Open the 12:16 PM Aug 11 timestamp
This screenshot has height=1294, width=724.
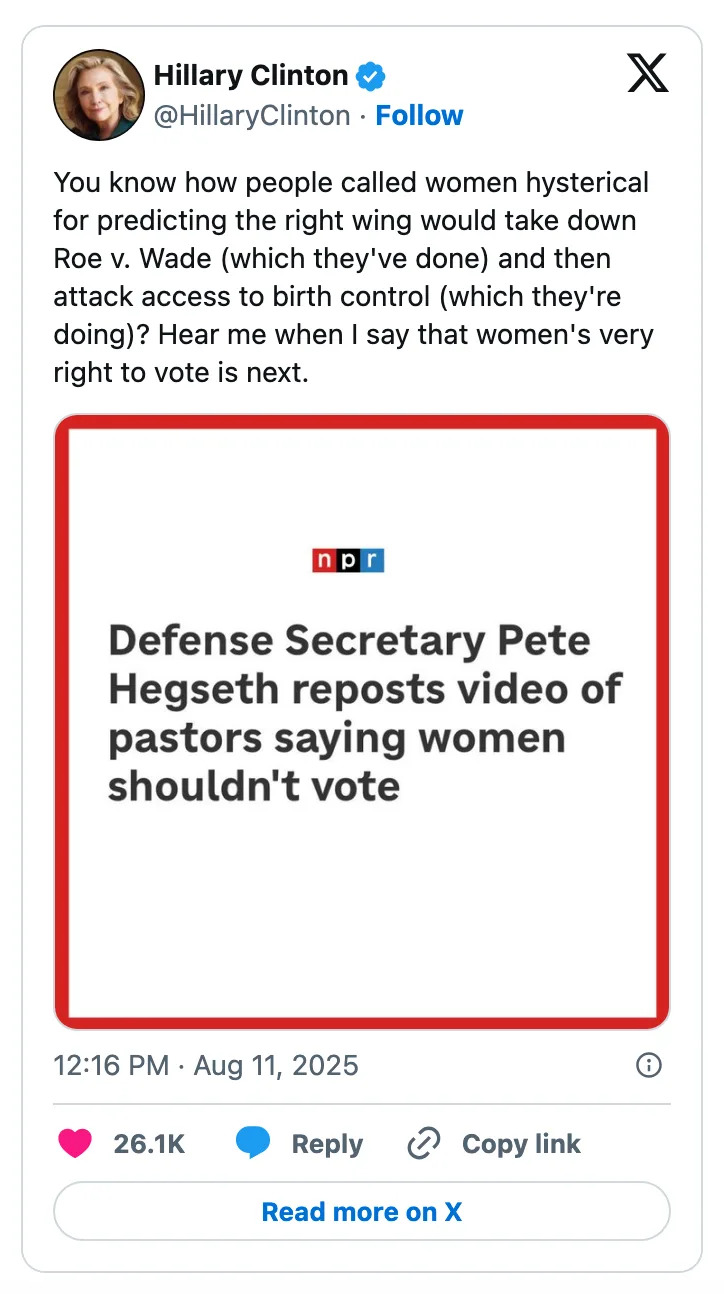pyautogui.click(x=206, y=1066)
